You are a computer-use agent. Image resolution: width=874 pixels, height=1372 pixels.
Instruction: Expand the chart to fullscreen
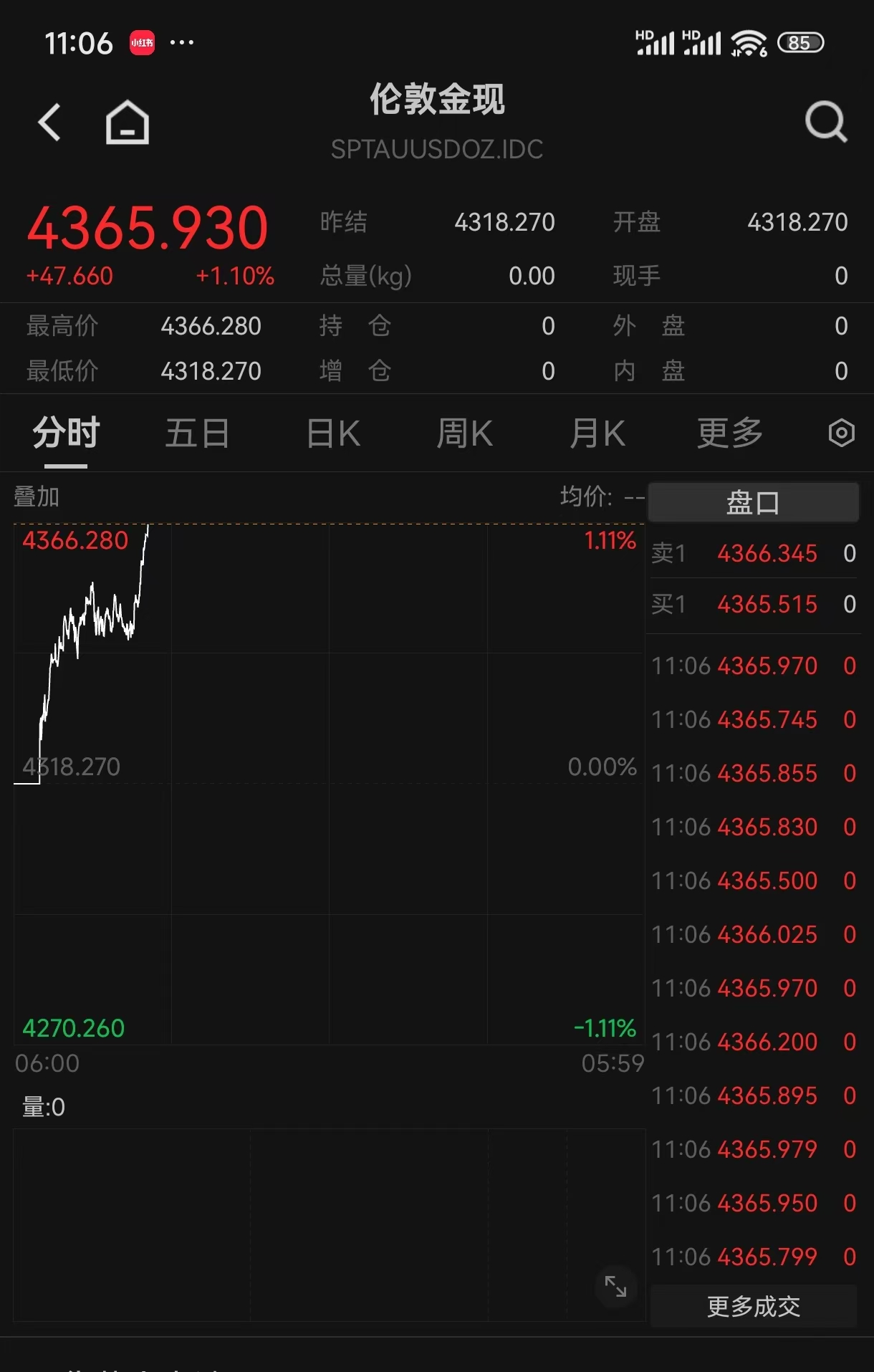(615, 1287)
